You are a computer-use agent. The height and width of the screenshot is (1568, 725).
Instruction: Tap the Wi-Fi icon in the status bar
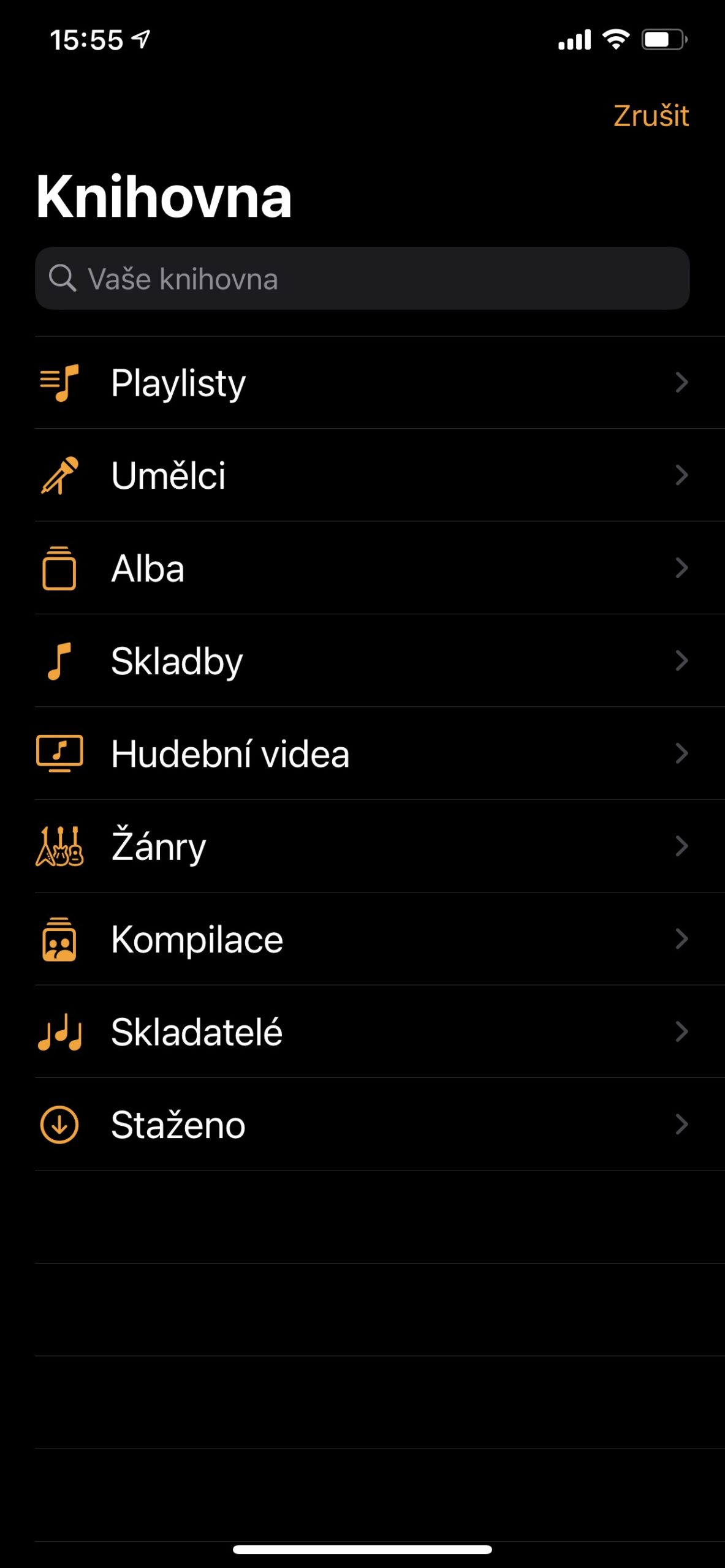point(615,38)
